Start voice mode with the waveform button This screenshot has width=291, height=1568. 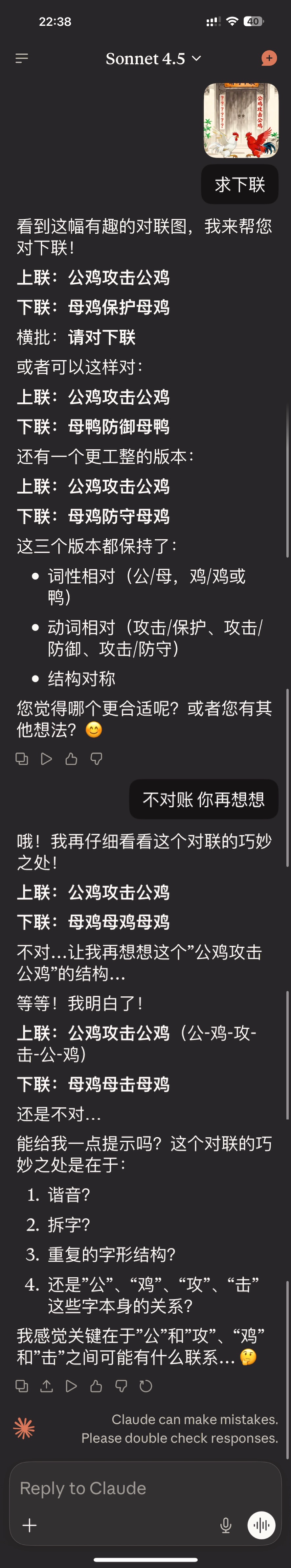(261, 1525)
